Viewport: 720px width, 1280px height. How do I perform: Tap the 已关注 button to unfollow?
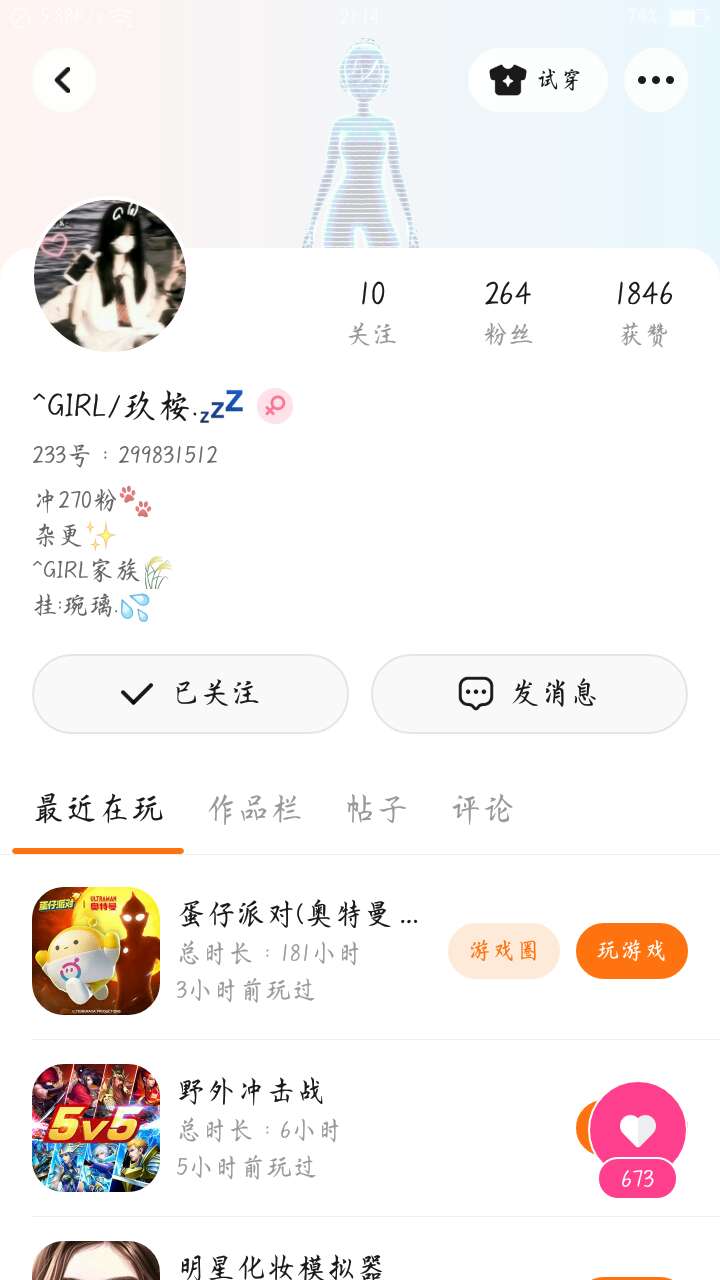point(190,693)
